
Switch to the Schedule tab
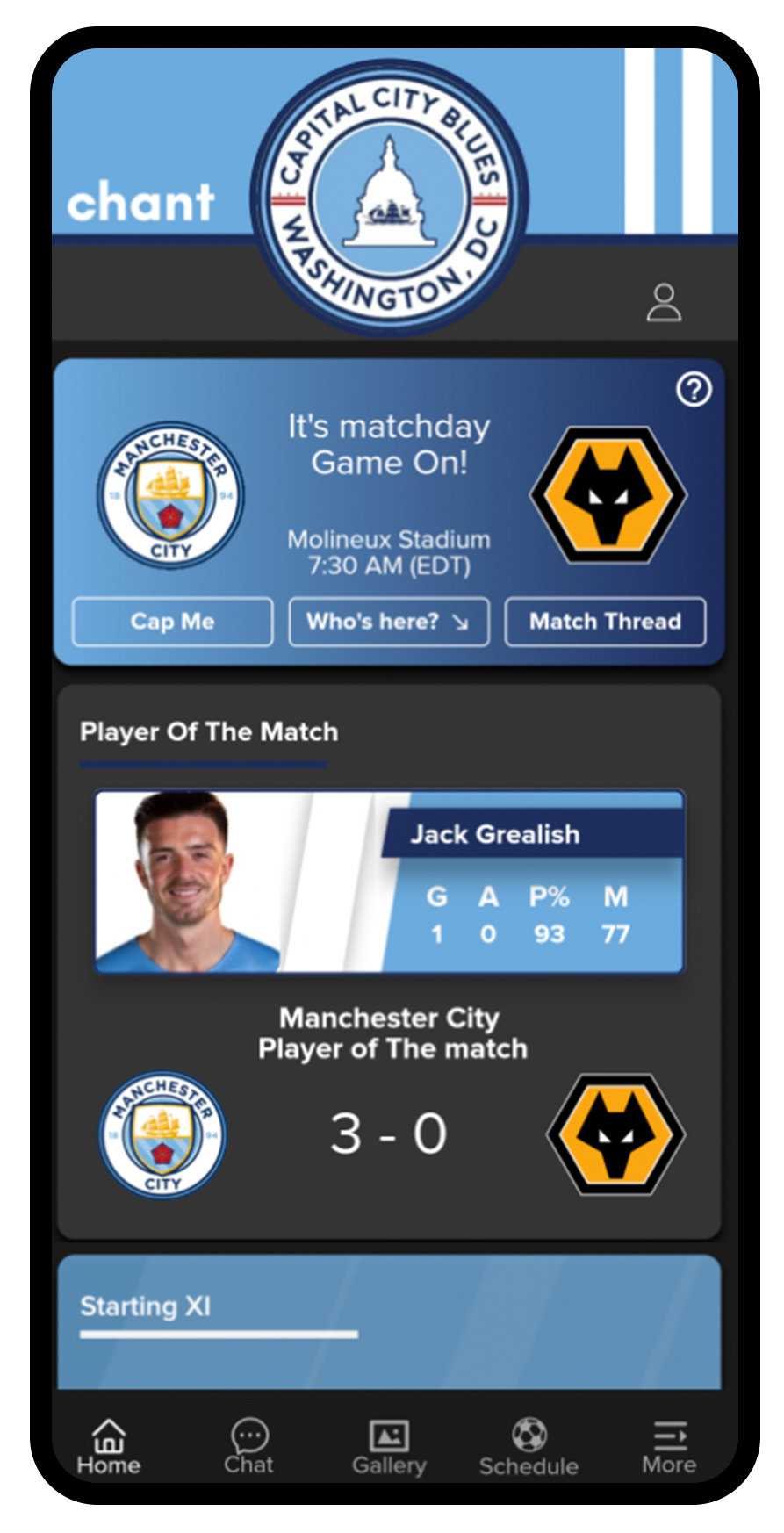click(529, 1447)
